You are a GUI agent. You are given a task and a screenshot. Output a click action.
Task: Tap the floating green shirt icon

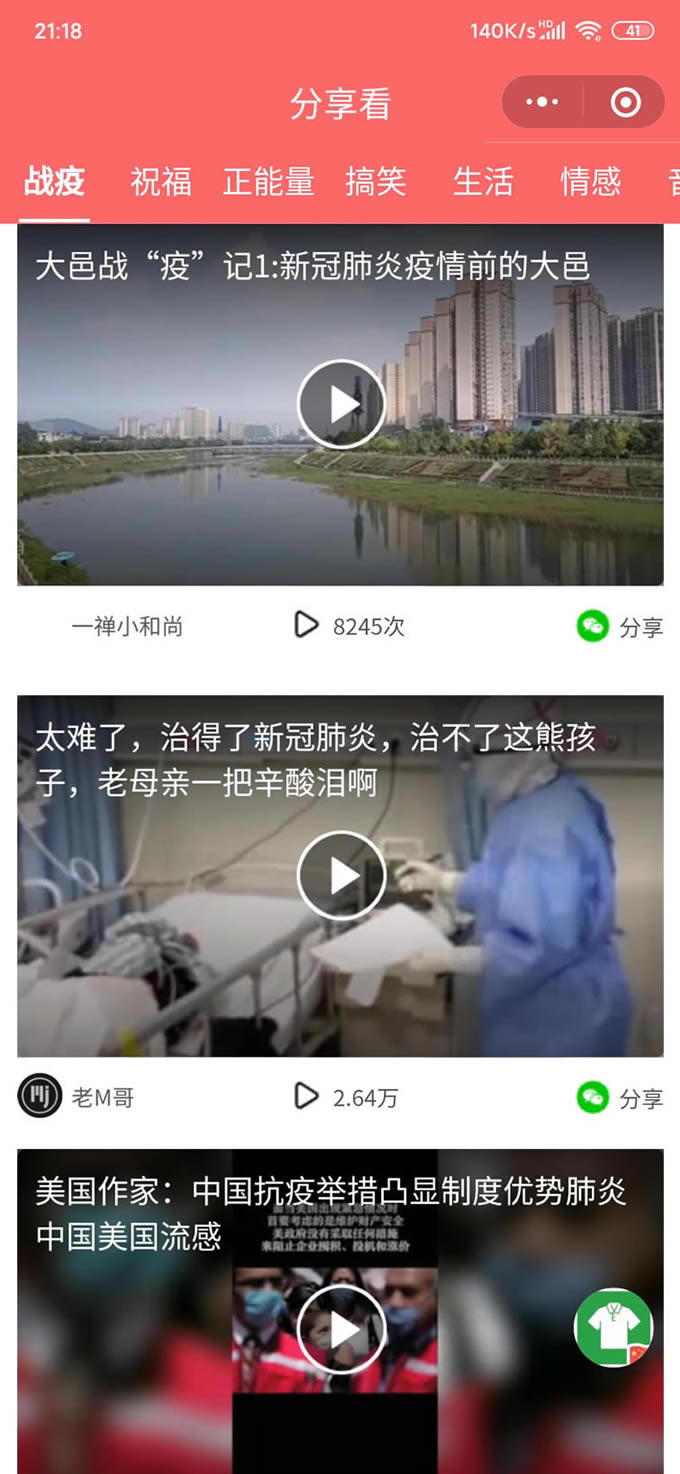613,1327
